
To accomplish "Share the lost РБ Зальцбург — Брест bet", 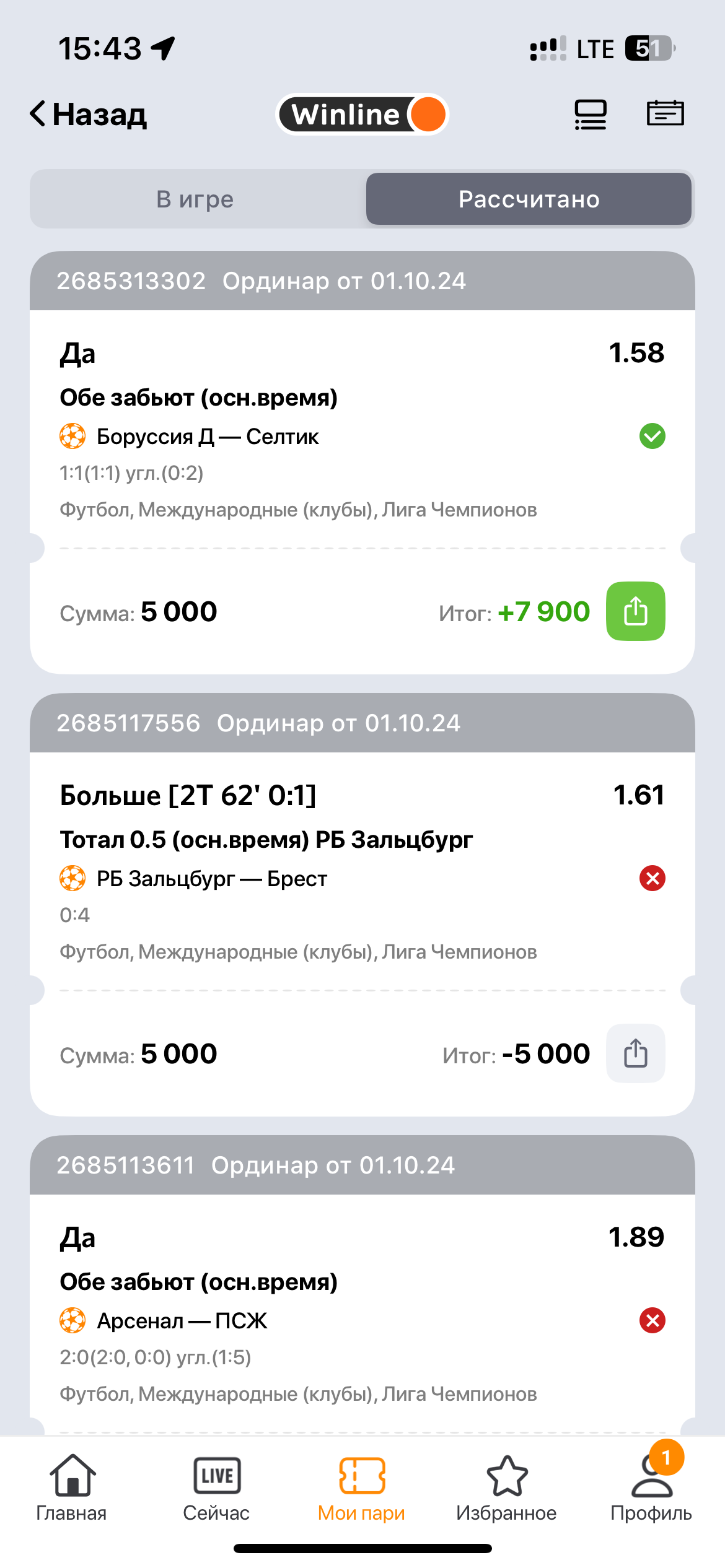I will click(635, 1053).
